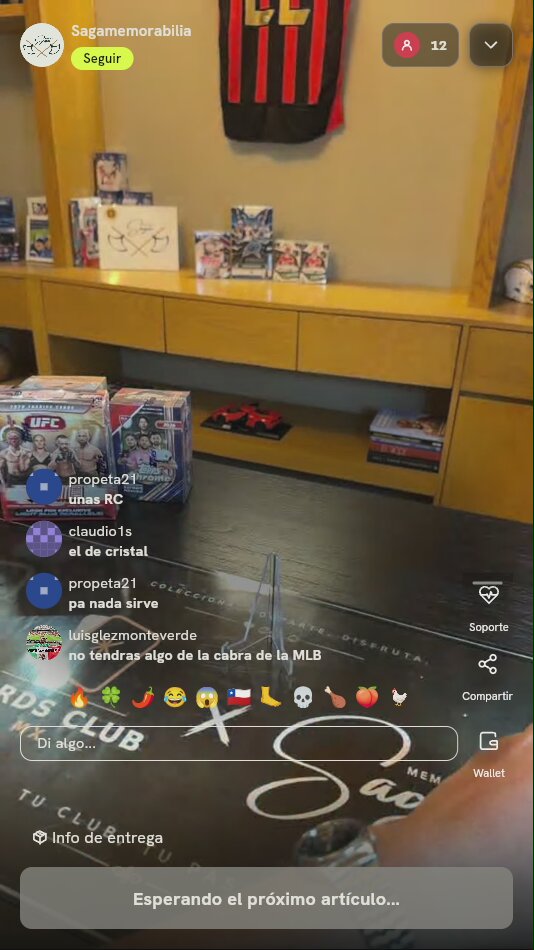534x950 pixels.
Task: Send the laughing face emoji
Action: click(x=175, y=697)
